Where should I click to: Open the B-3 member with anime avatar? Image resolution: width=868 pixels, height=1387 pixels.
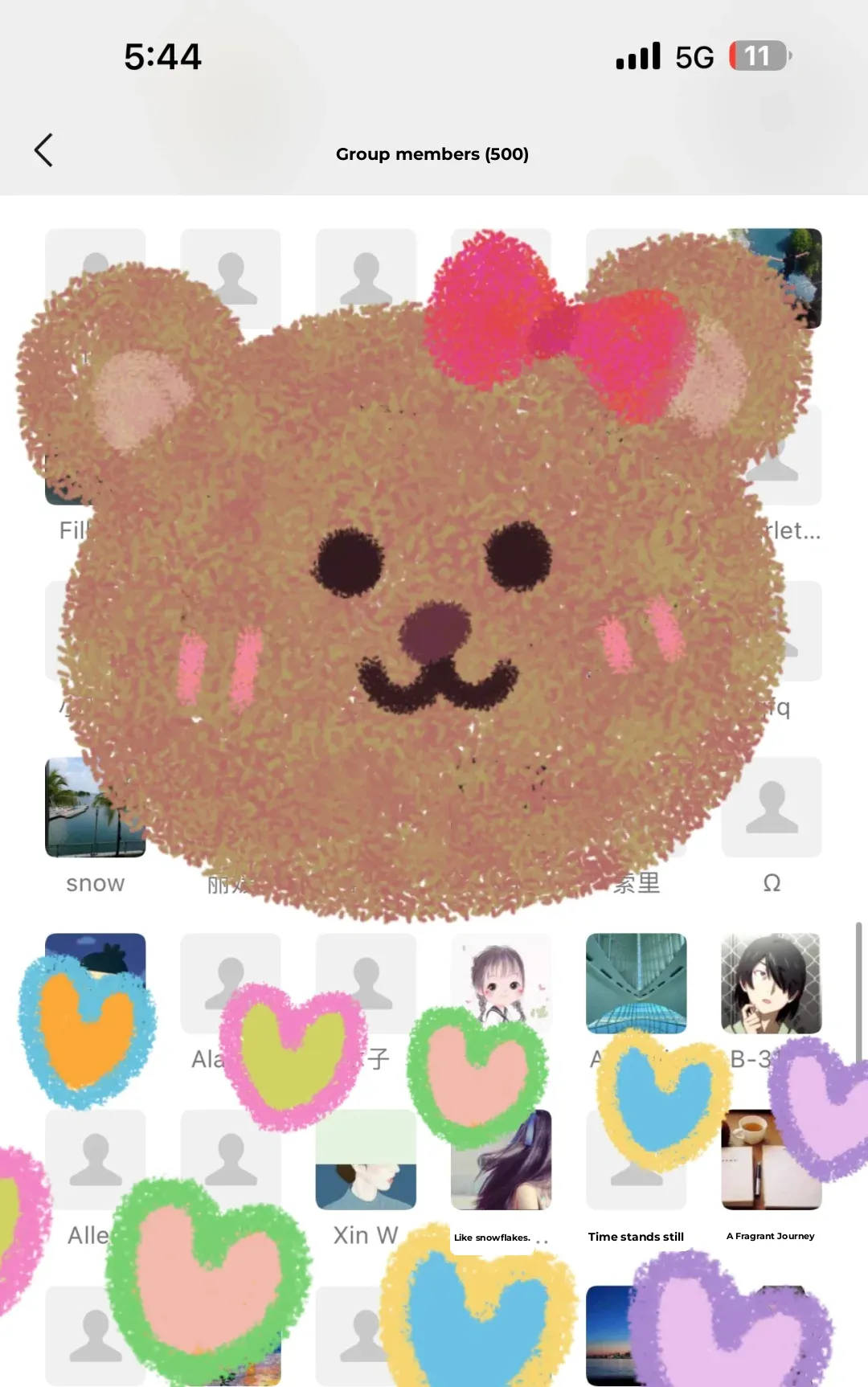771,984
